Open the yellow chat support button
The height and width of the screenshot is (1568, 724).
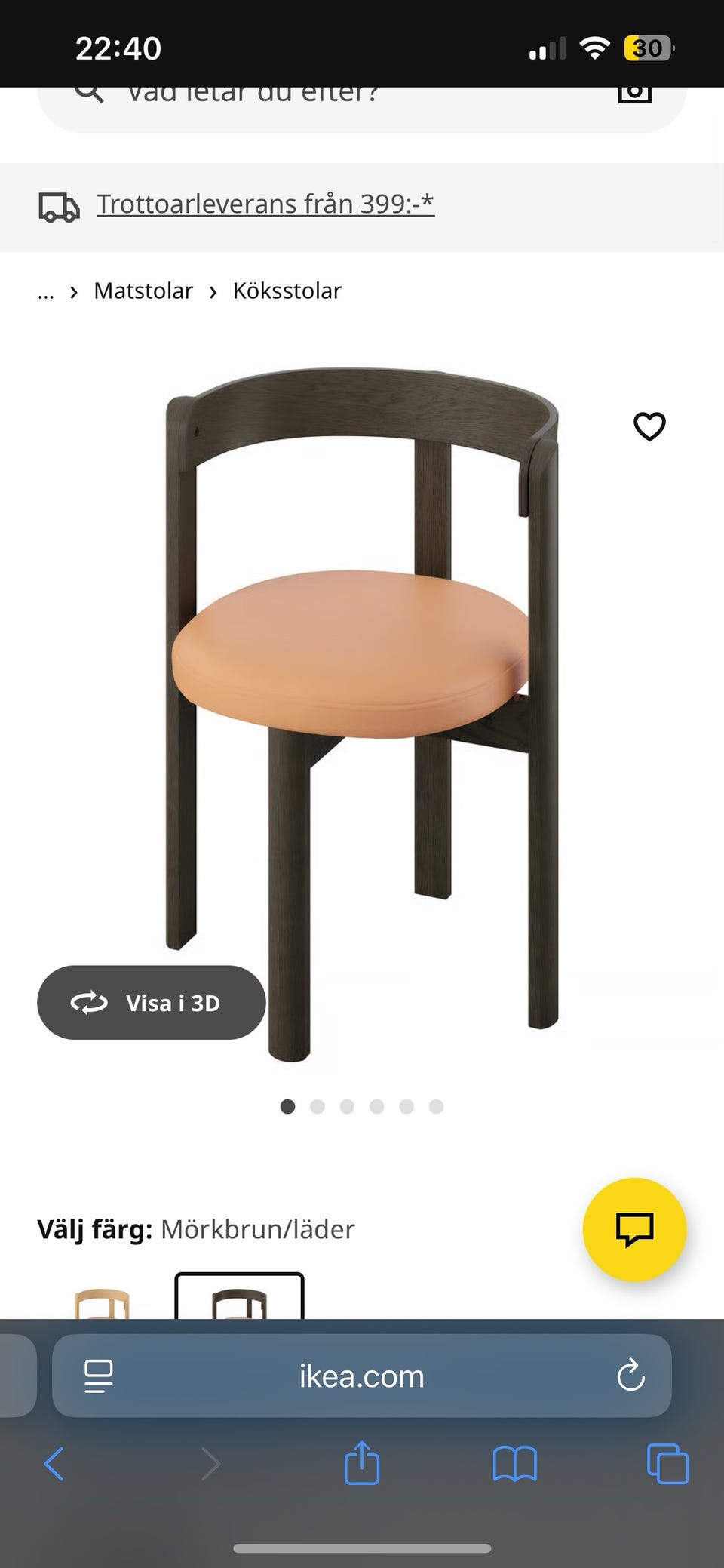click(x=634, y=1229)
